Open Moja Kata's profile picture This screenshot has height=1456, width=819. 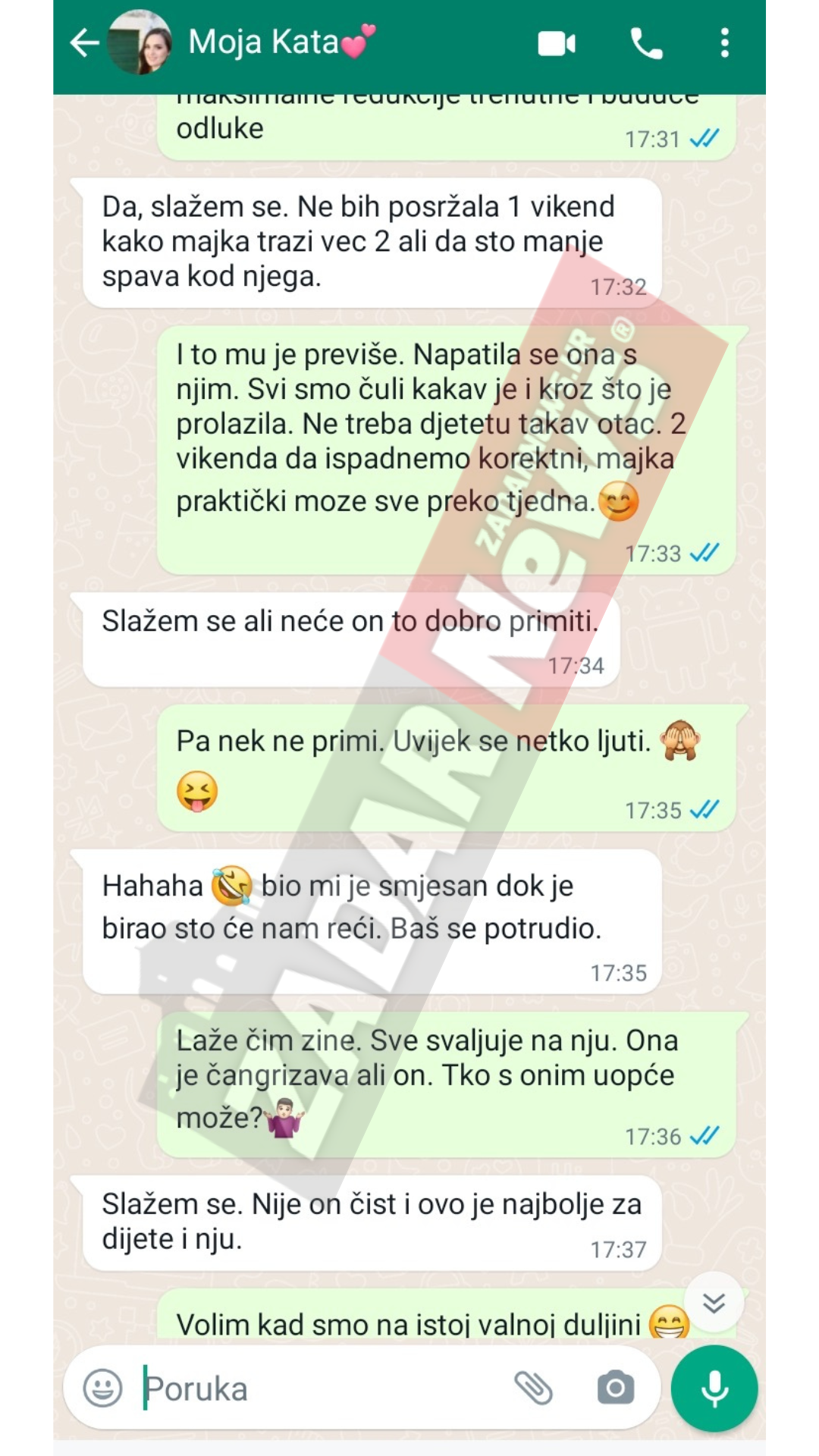140,43
